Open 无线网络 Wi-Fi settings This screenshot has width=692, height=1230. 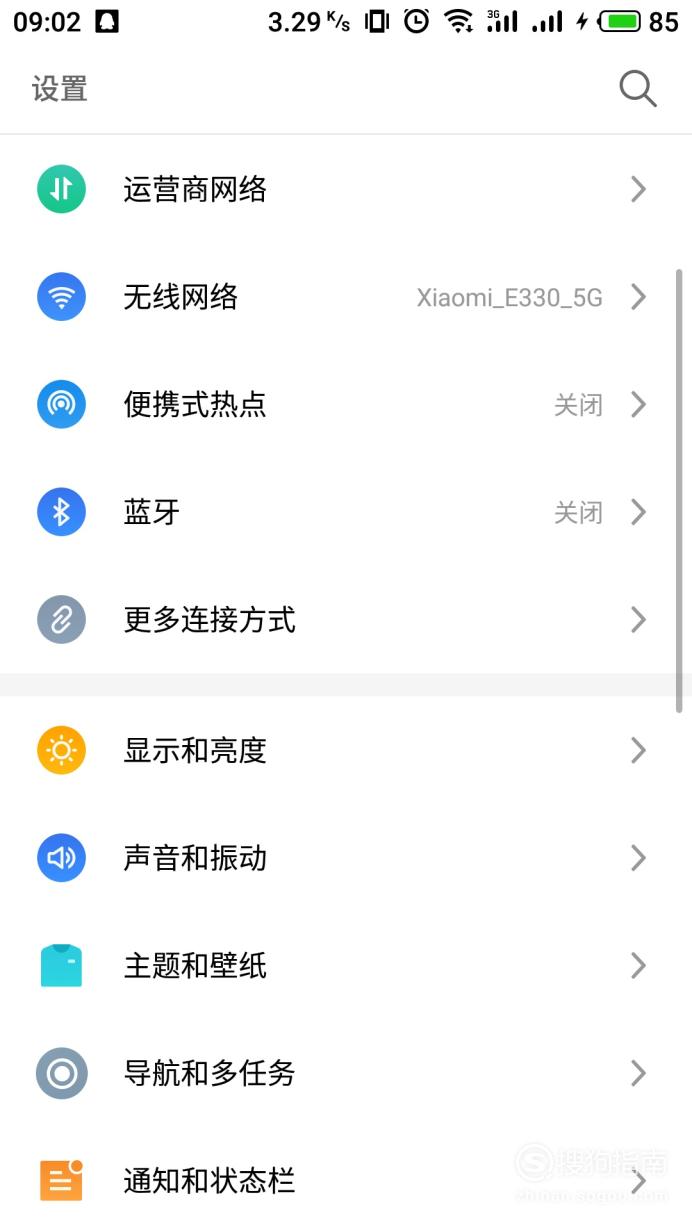click(346, 297)
